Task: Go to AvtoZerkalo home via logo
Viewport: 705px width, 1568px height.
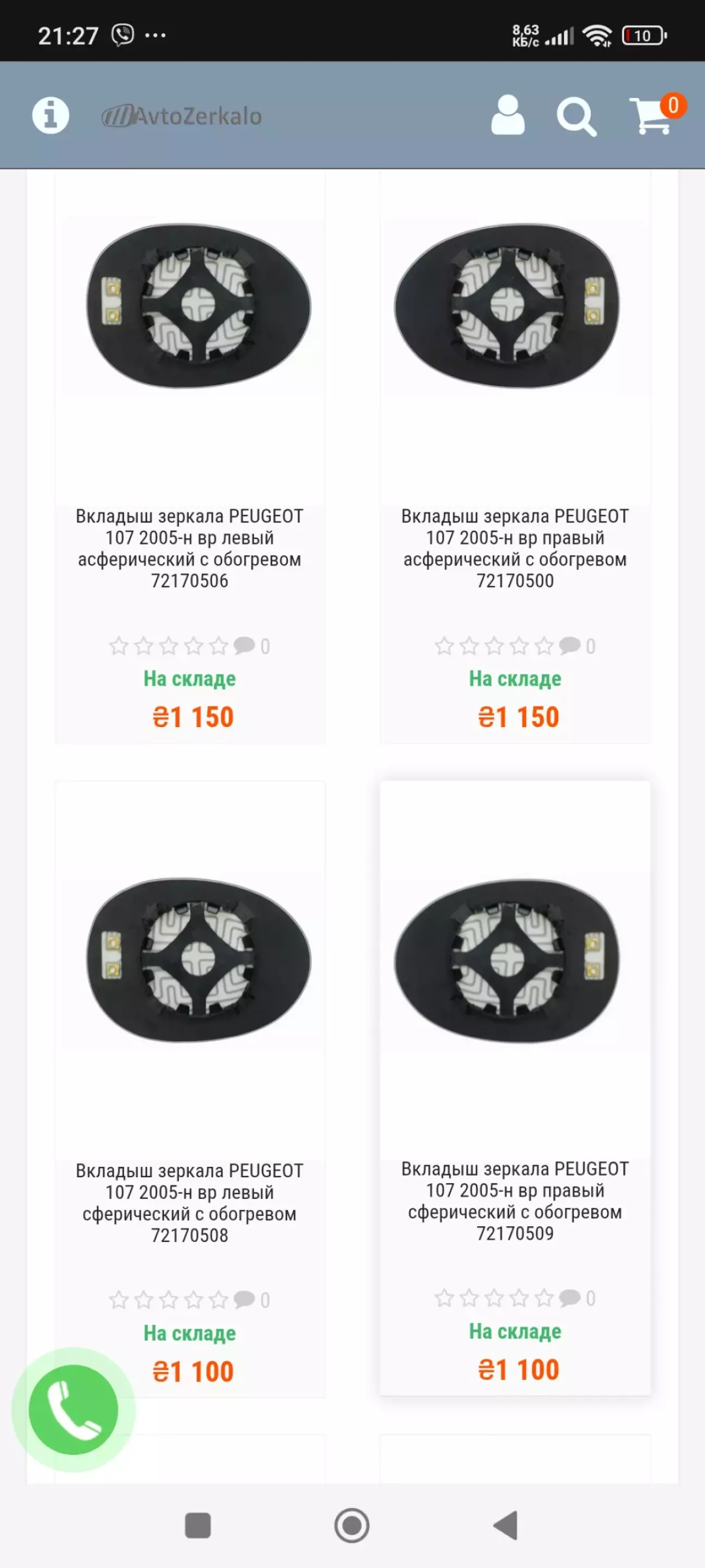Action: click(182, 115)
